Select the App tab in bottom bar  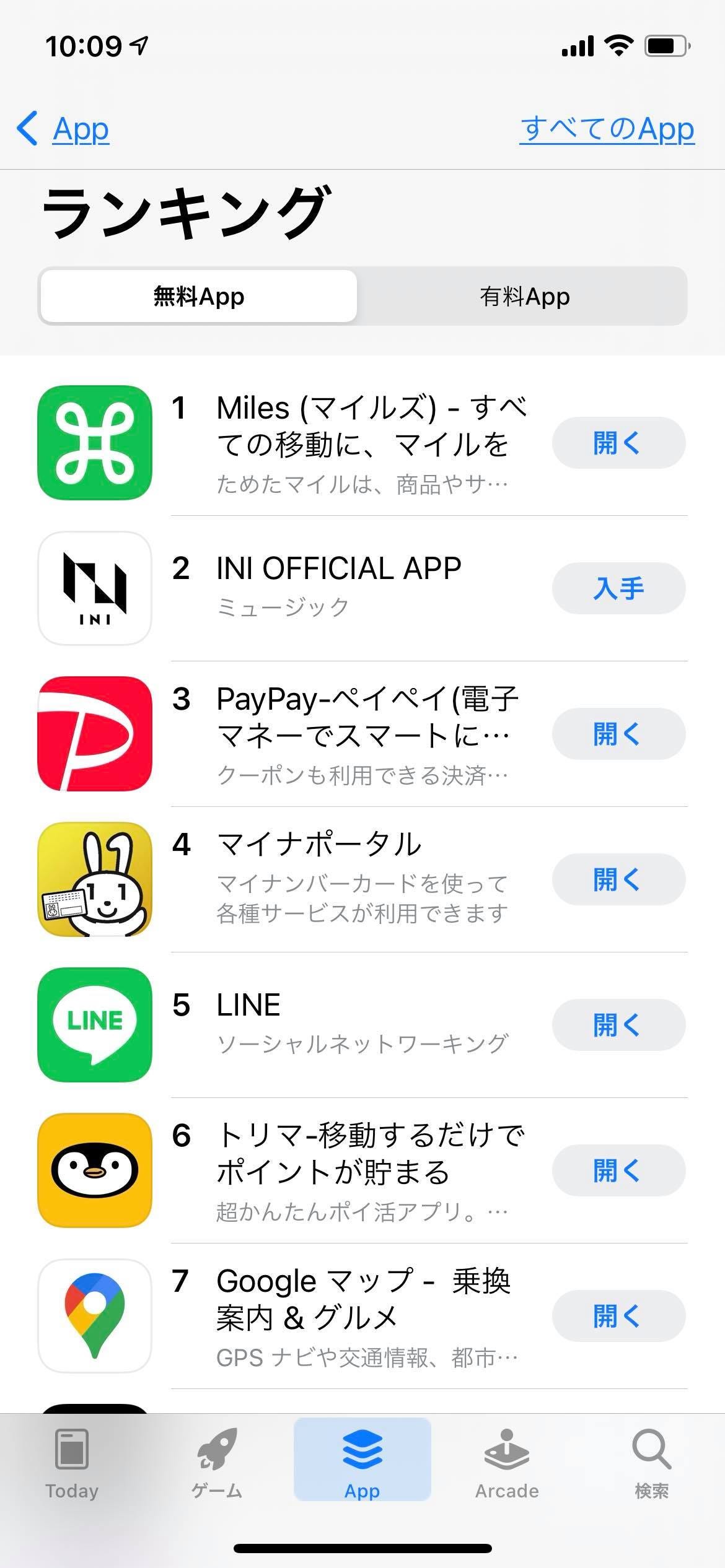pyautogui.click(x=362, y=1461)
